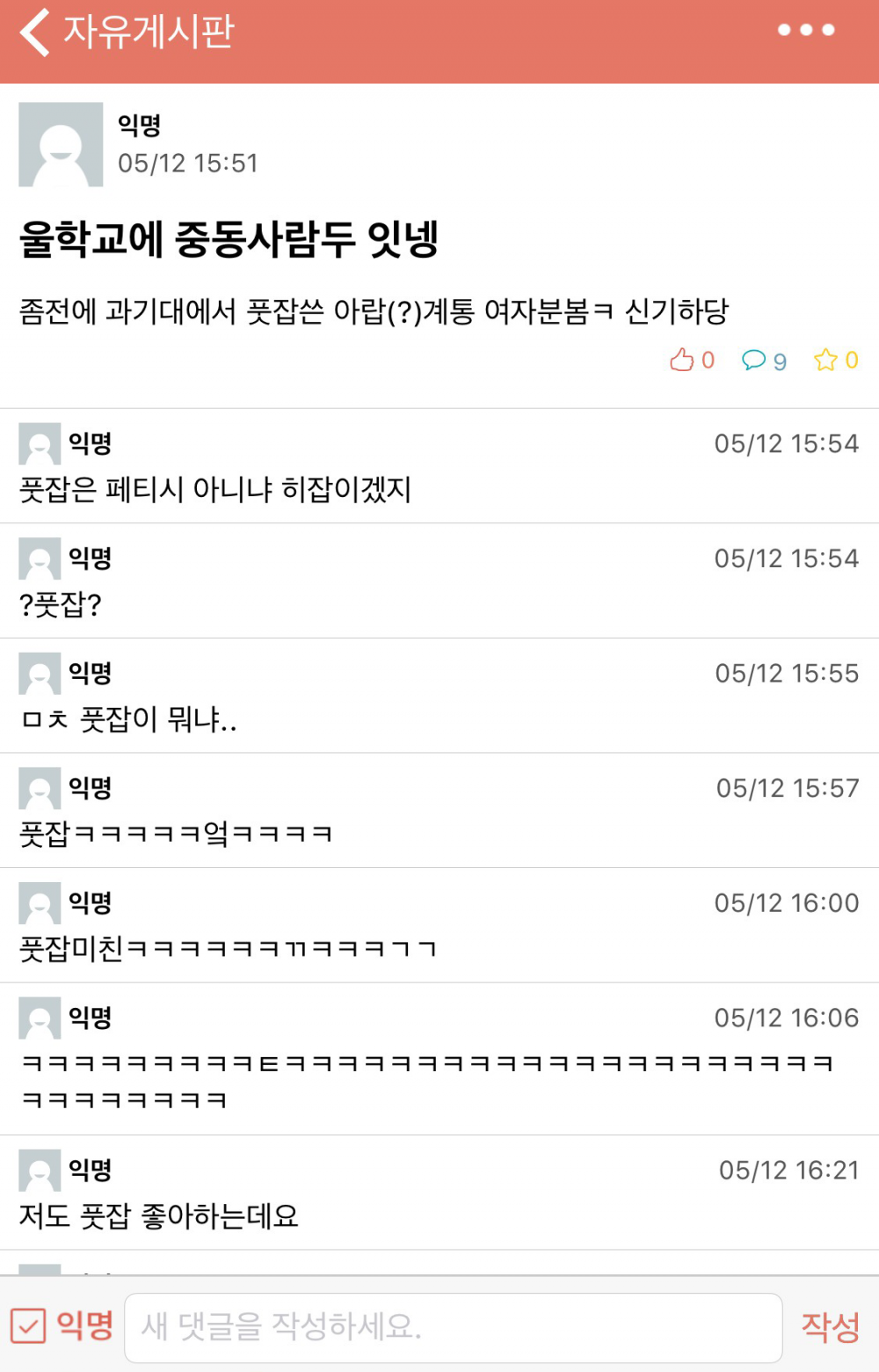This screenshot has width=879, height=1372.
Task: Bookmark post with the star icon
Action: point(825,360)
